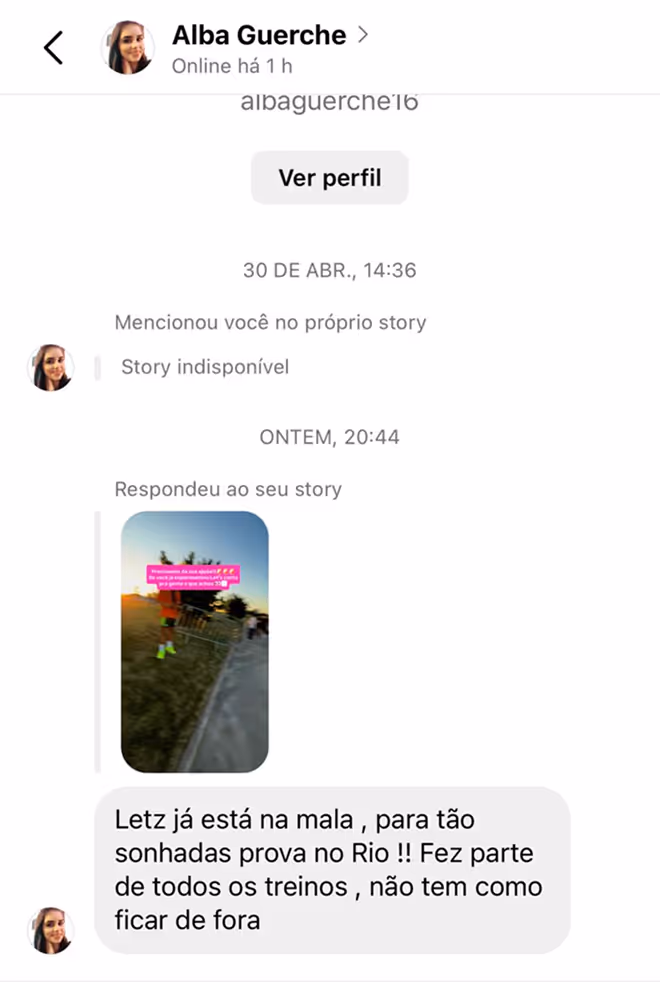Screen dimensions: 660x982
Task: Open the replied story thumbnail
Action: click(195, 642)
